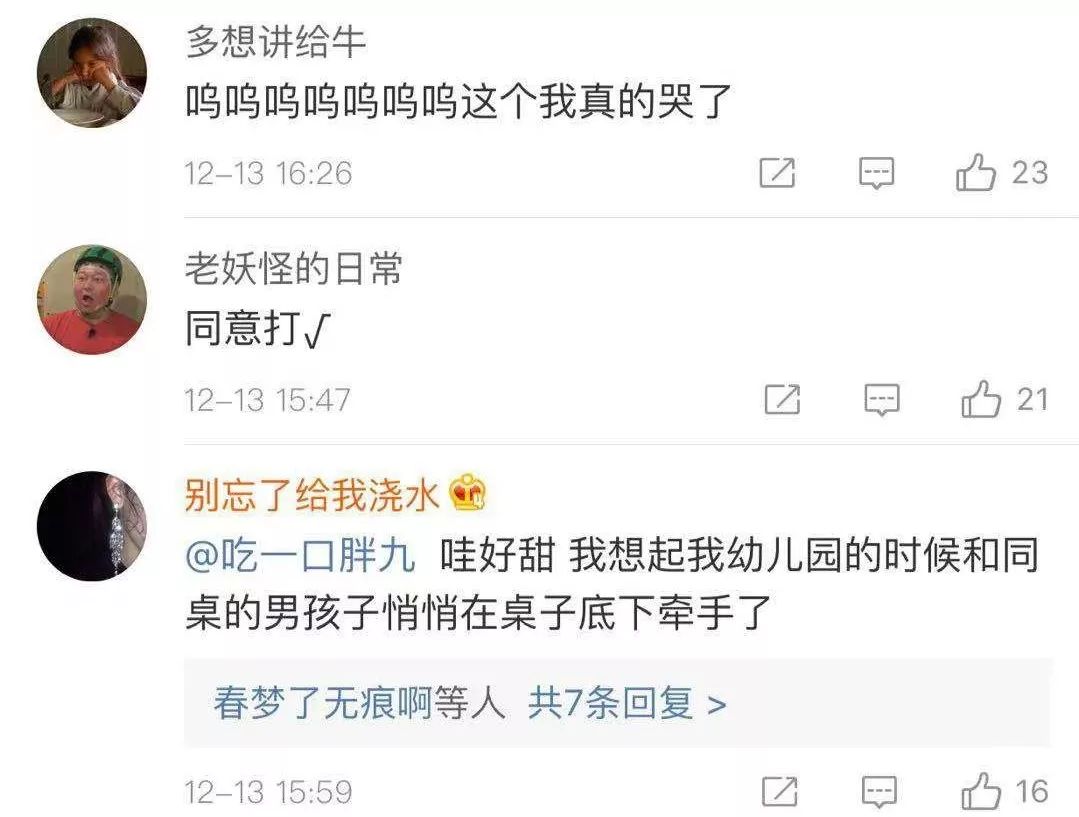
Task: Tap the username 老妖怪的日常
Action: point(294,268)
